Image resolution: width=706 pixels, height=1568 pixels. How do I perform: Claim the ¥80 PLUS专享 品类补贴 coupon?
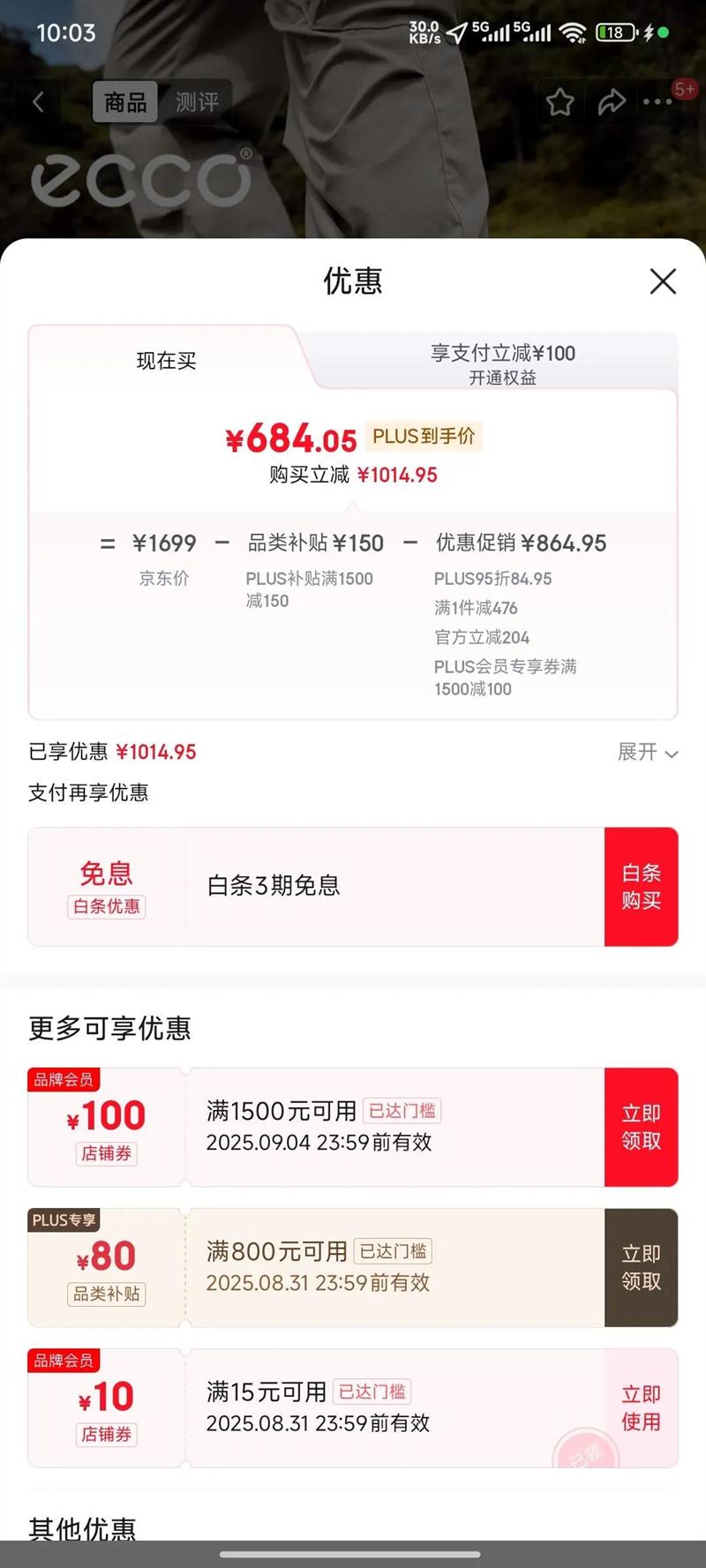(641, 1267)
